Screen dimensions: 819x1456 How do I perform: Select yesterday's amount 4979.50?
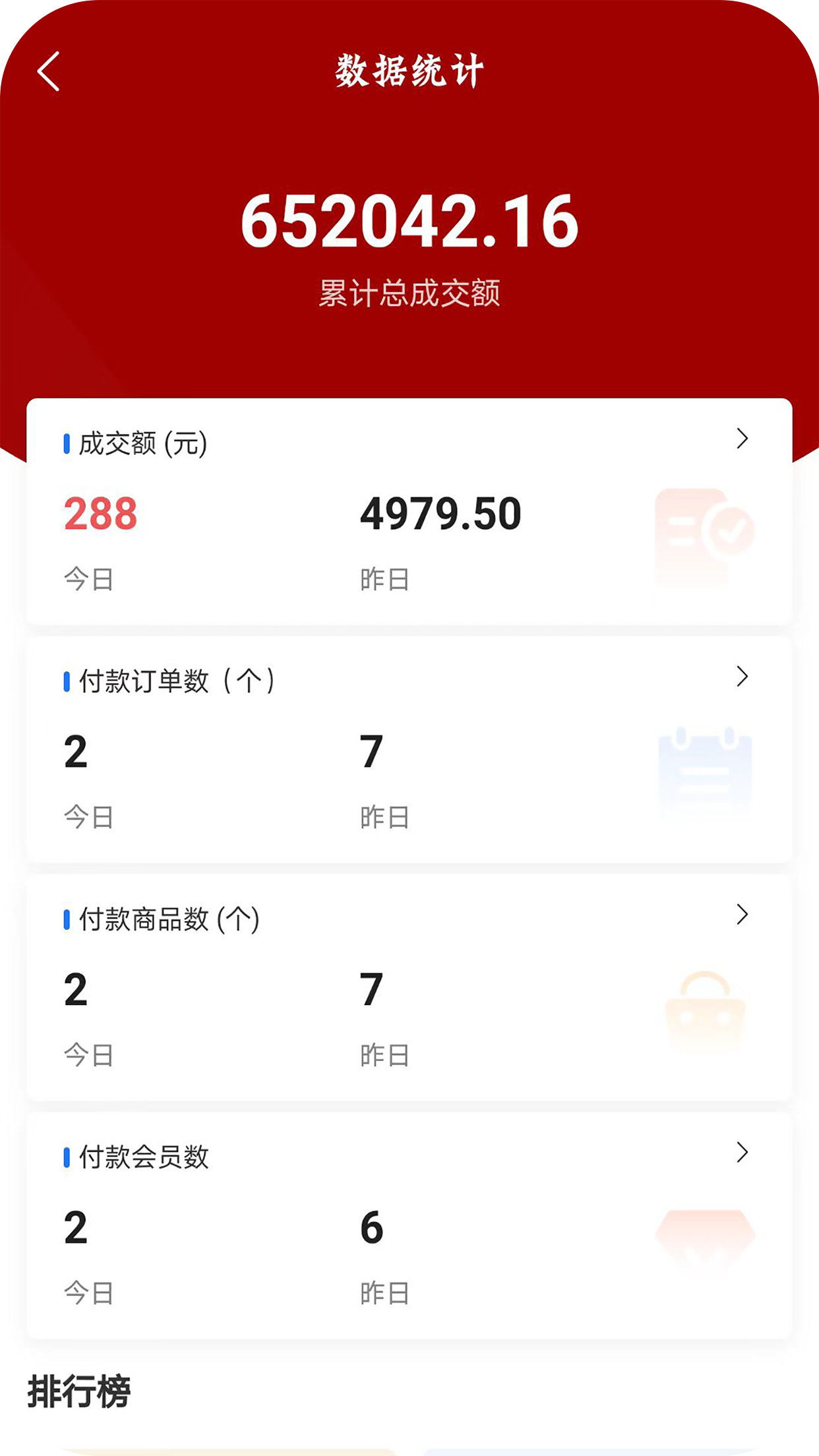440,516
